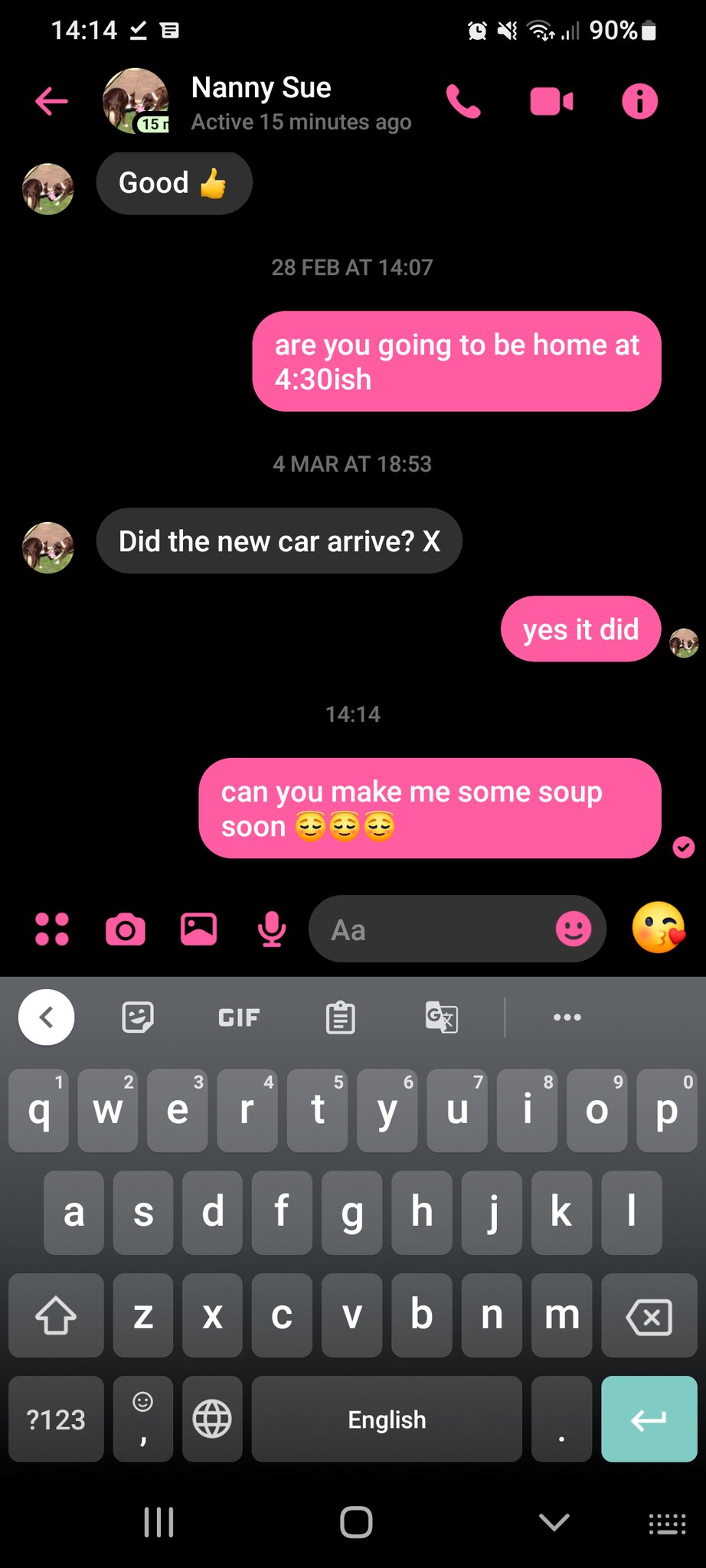This screenshot has height=1568, width=706.
Task: Show more keyboard toolbar options
Action: tap(567, 1018)
